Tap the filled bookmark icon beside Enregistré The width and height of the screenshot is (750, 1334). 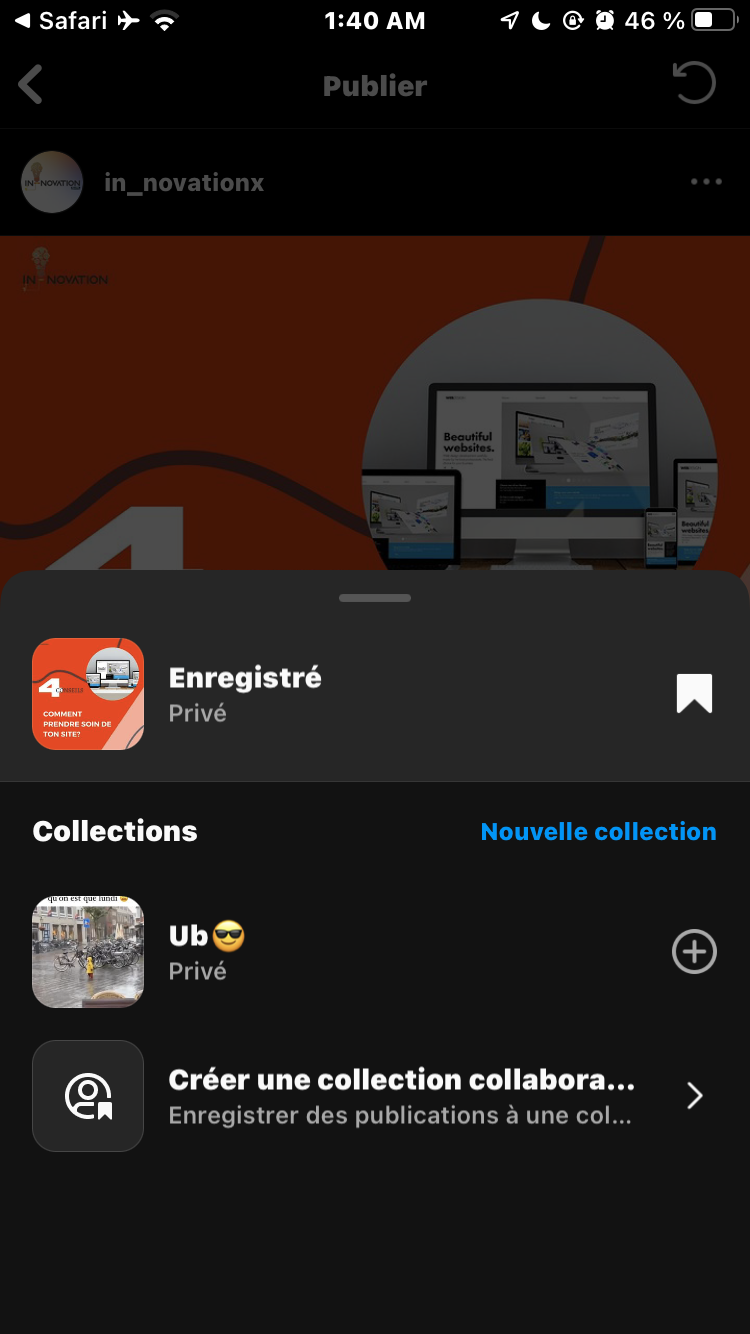coord(694,694)
